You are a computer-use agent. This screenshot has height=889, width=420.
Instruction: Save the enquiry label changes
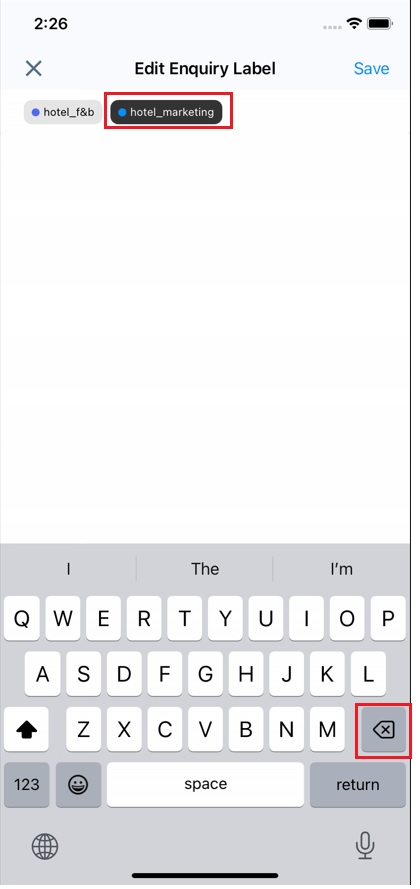pyautogui.click(x=371, y=69)
